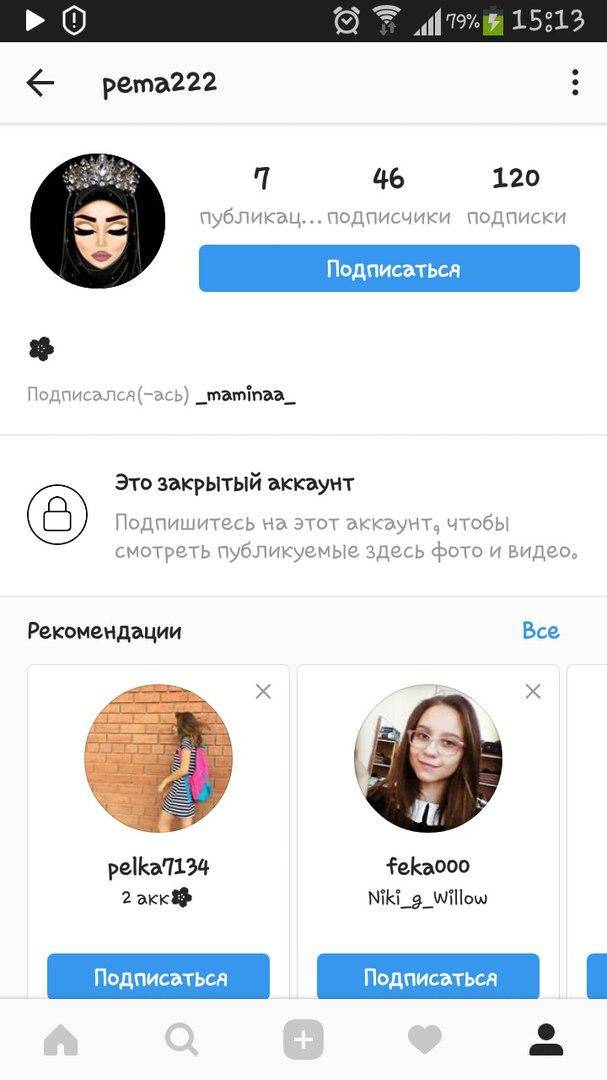This screenshot has width=607, height=1080.
Task: Tap the blue Подписаться button to follow pema222
Action: [389, 269]
